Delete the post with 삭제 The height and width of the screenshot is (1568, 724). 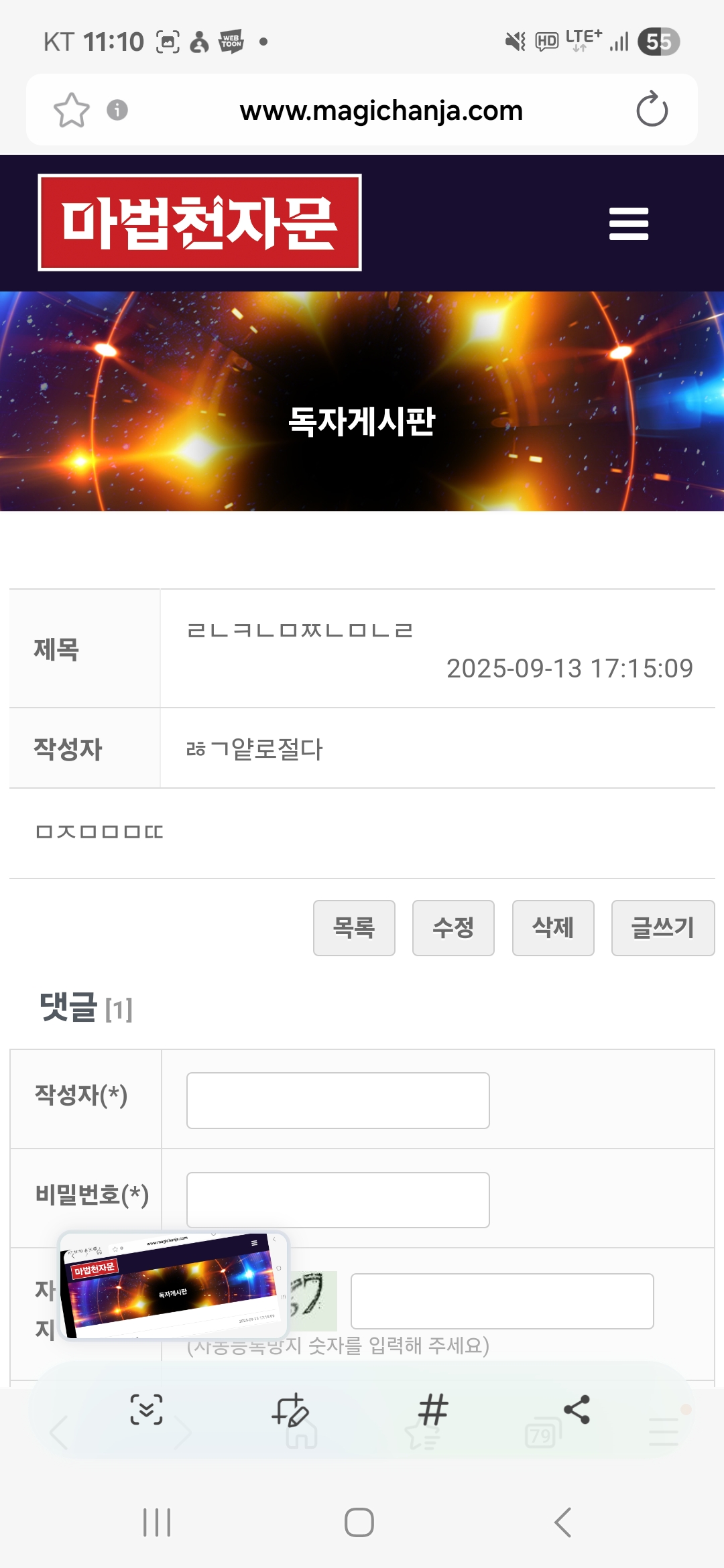pos(553,928)
